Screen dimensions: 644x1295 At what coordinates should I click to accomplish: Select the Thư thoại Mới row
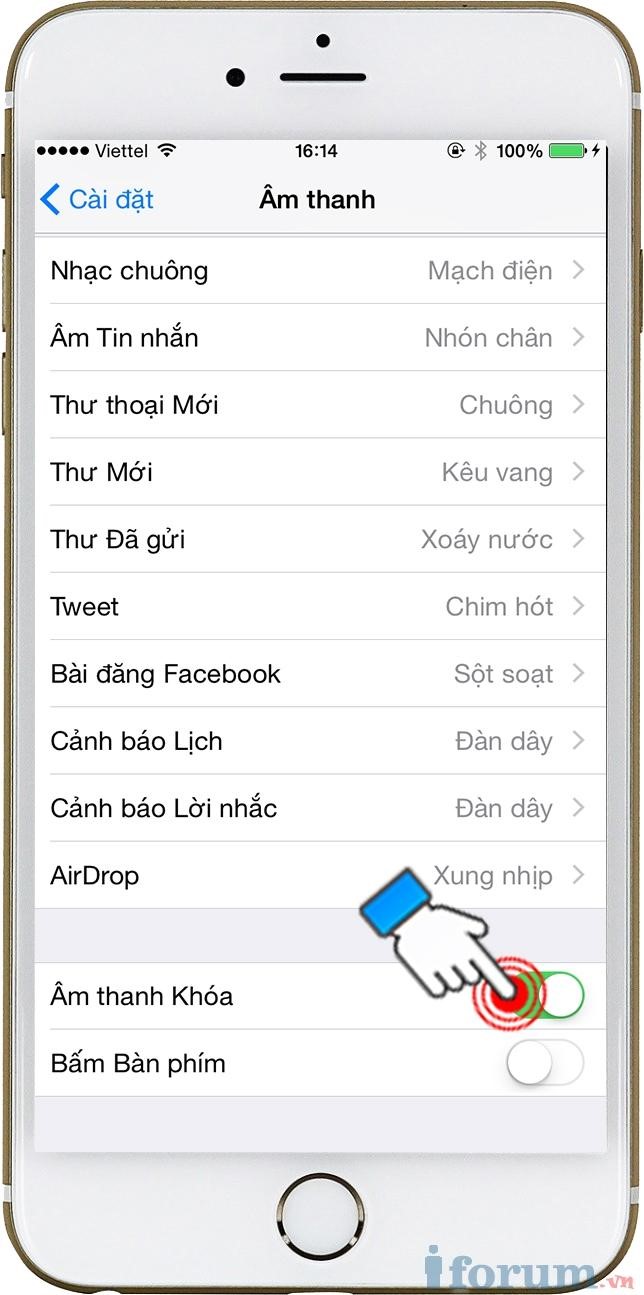click(x=320, y=405)
